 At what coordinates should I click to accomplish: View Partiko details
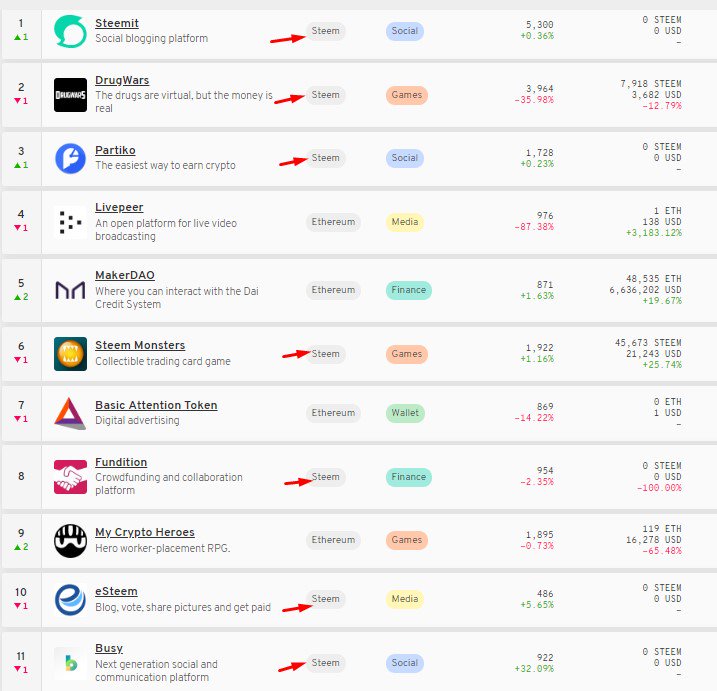point(116,150)
